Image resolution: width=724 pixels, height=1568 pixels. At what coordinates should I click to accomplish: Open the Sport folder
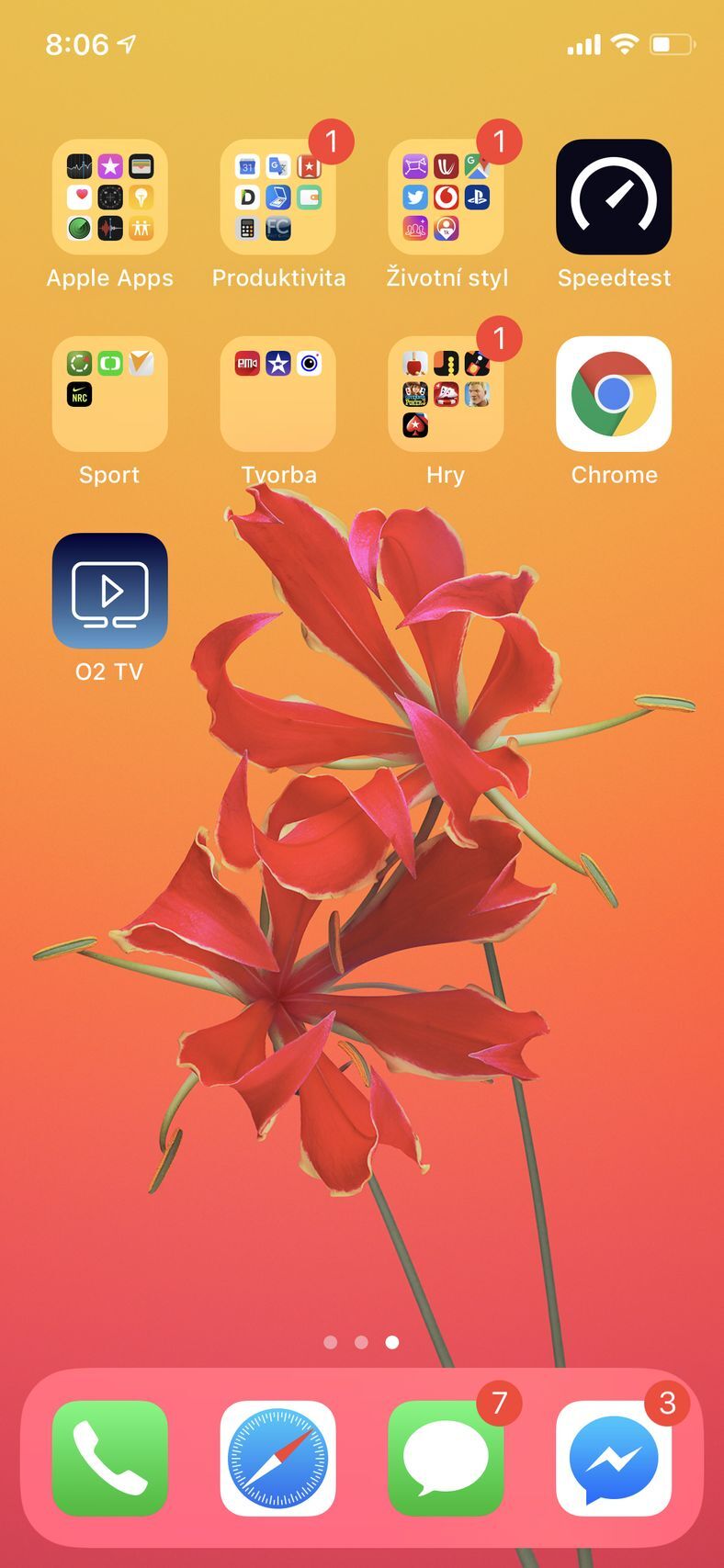pos(109,393)
